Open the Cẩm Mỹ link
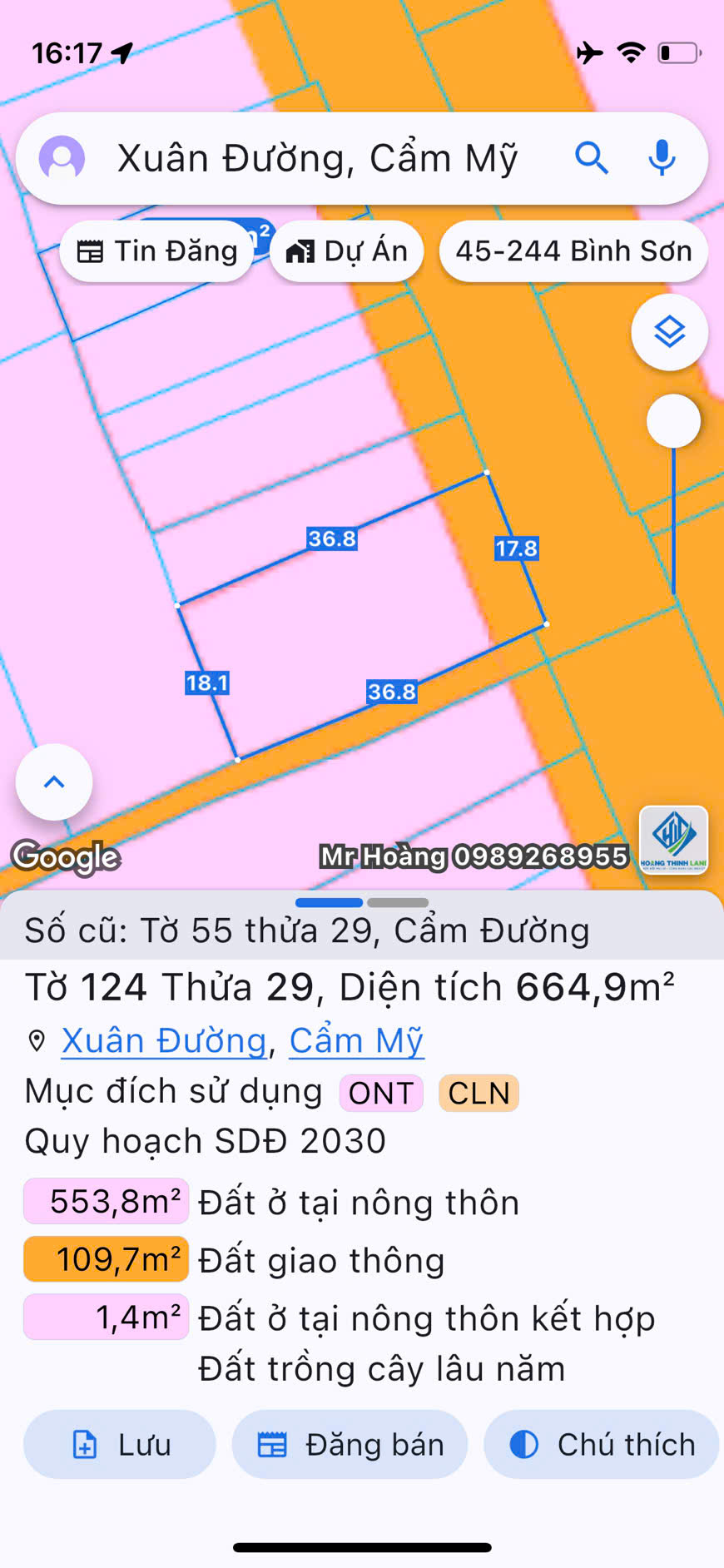This screenshot has height=1568, width=724. tap(356, 1041)
